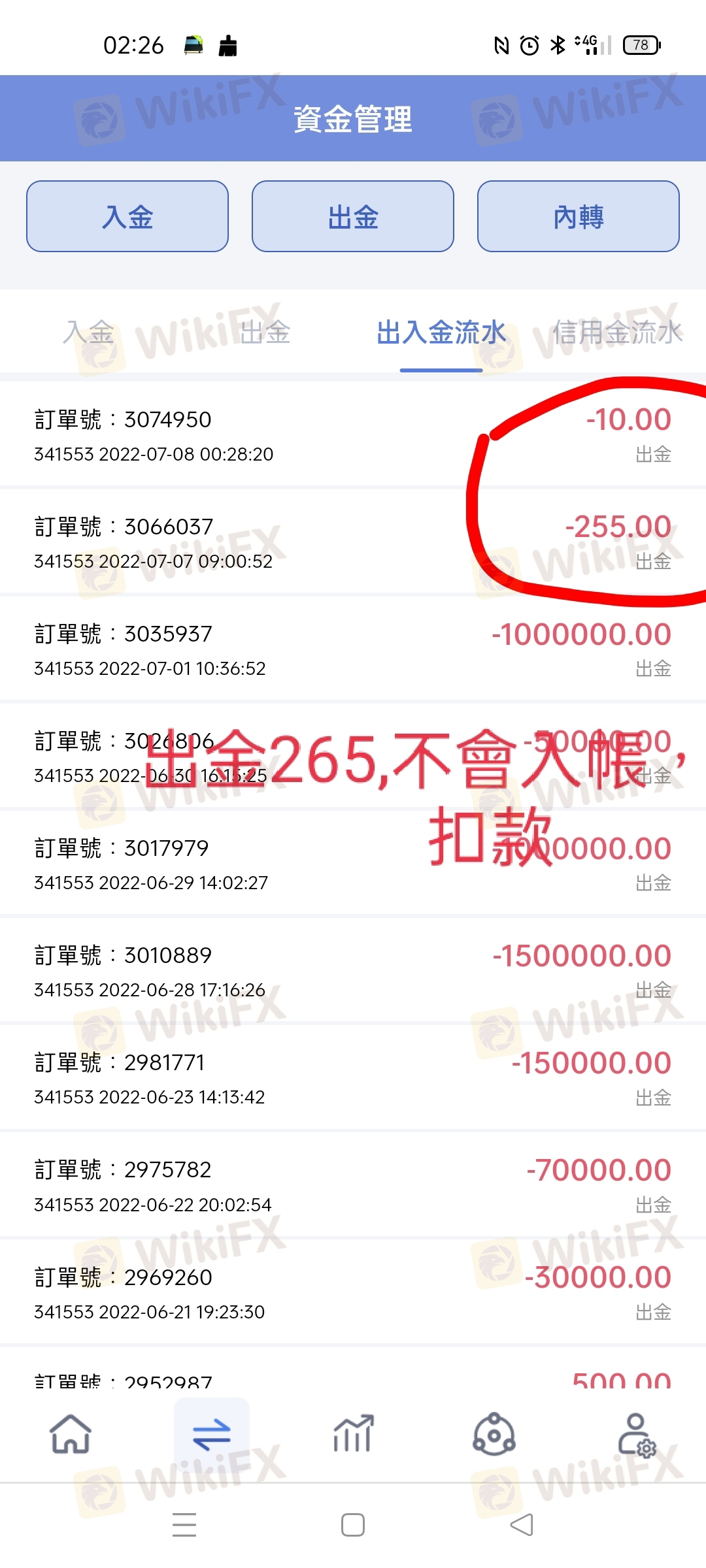This screenshot has width=706, height=1568.
Task: Switch to the 入金 records tab
Action: pyautogui.click(x=88, y=333)
